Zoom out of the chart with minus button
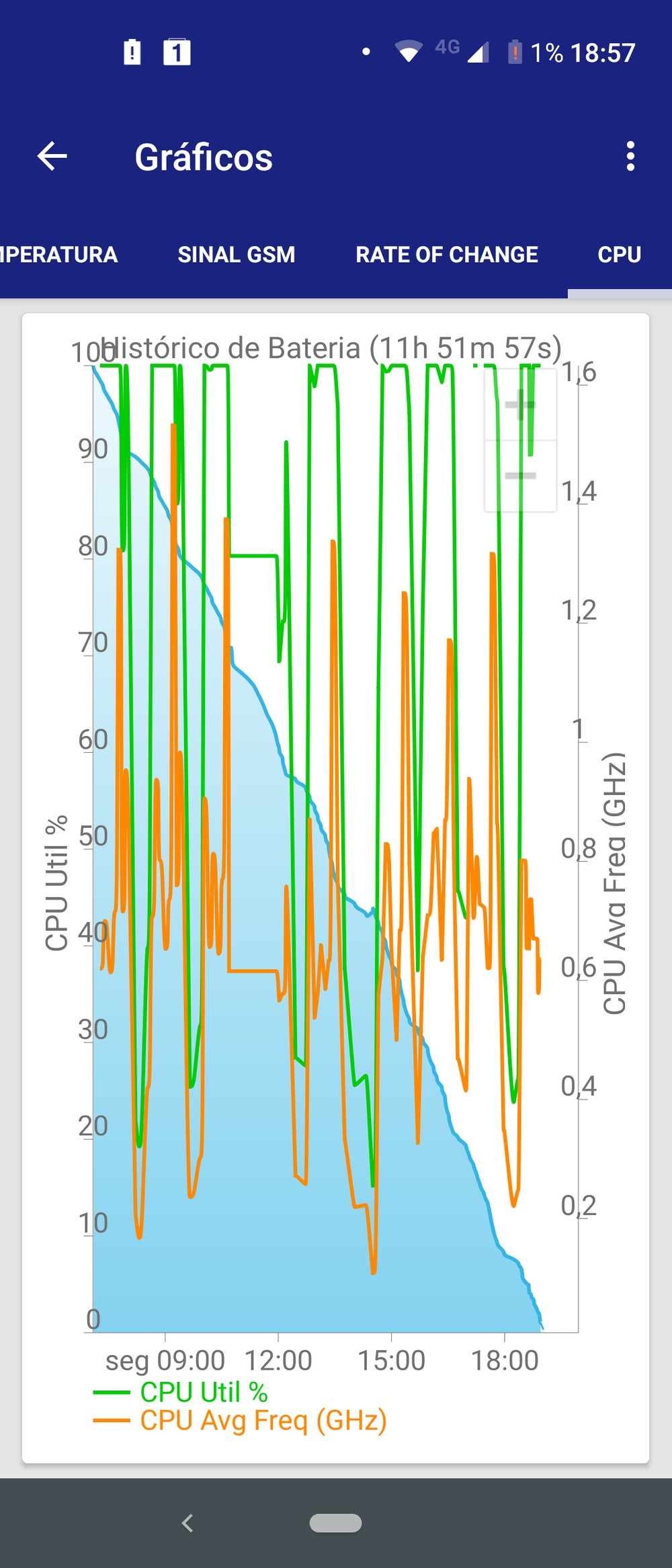 [x=520, y=476]
